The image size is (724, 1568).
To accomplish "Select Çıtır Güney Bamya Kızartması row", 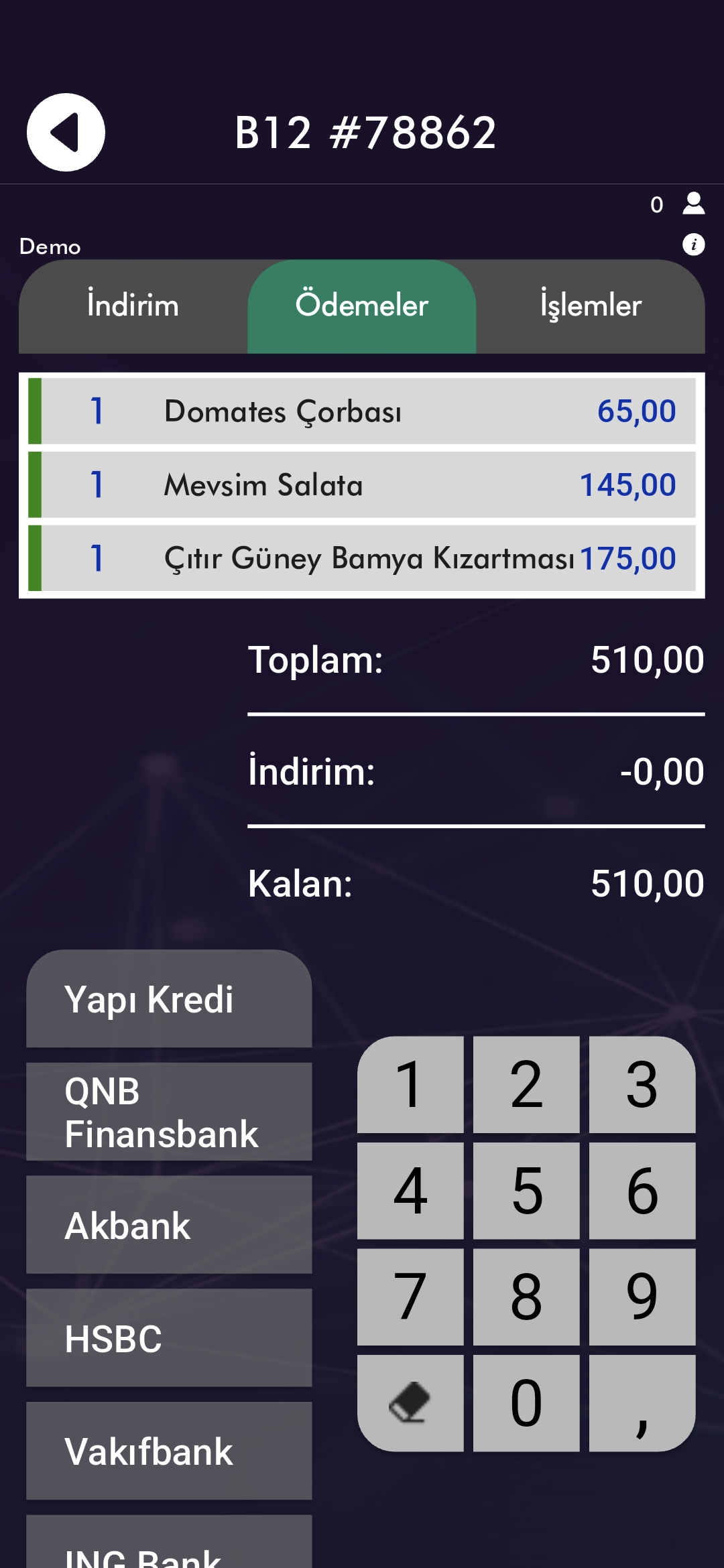I will click(362, 558).
